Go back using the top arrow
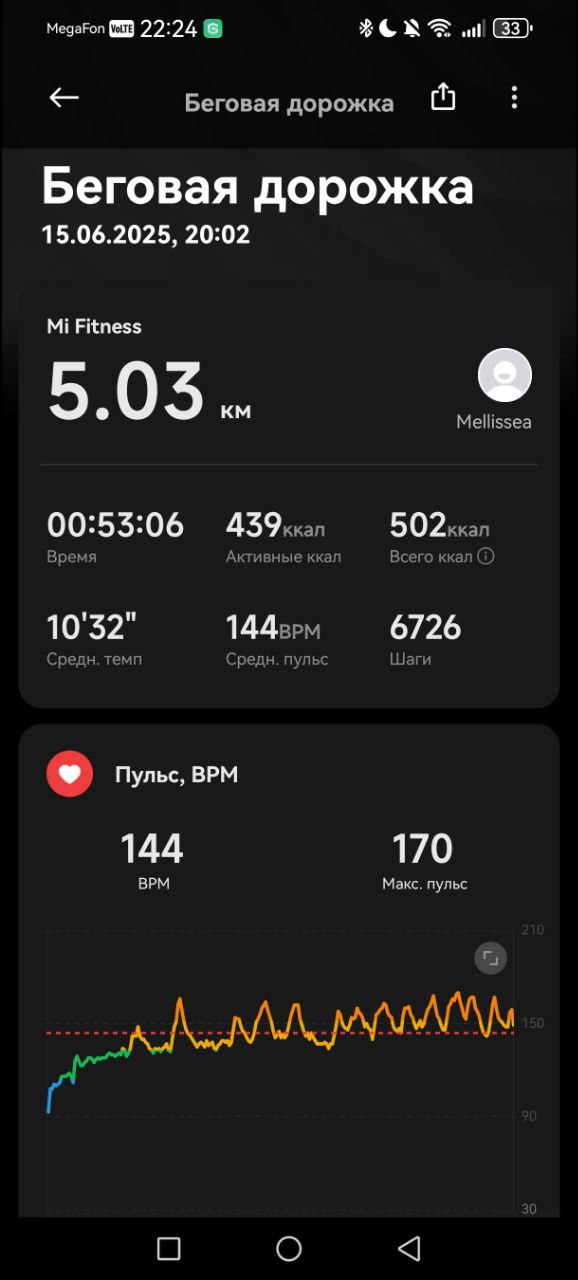Screen dimensions: 578x1280 coord(64,97)
